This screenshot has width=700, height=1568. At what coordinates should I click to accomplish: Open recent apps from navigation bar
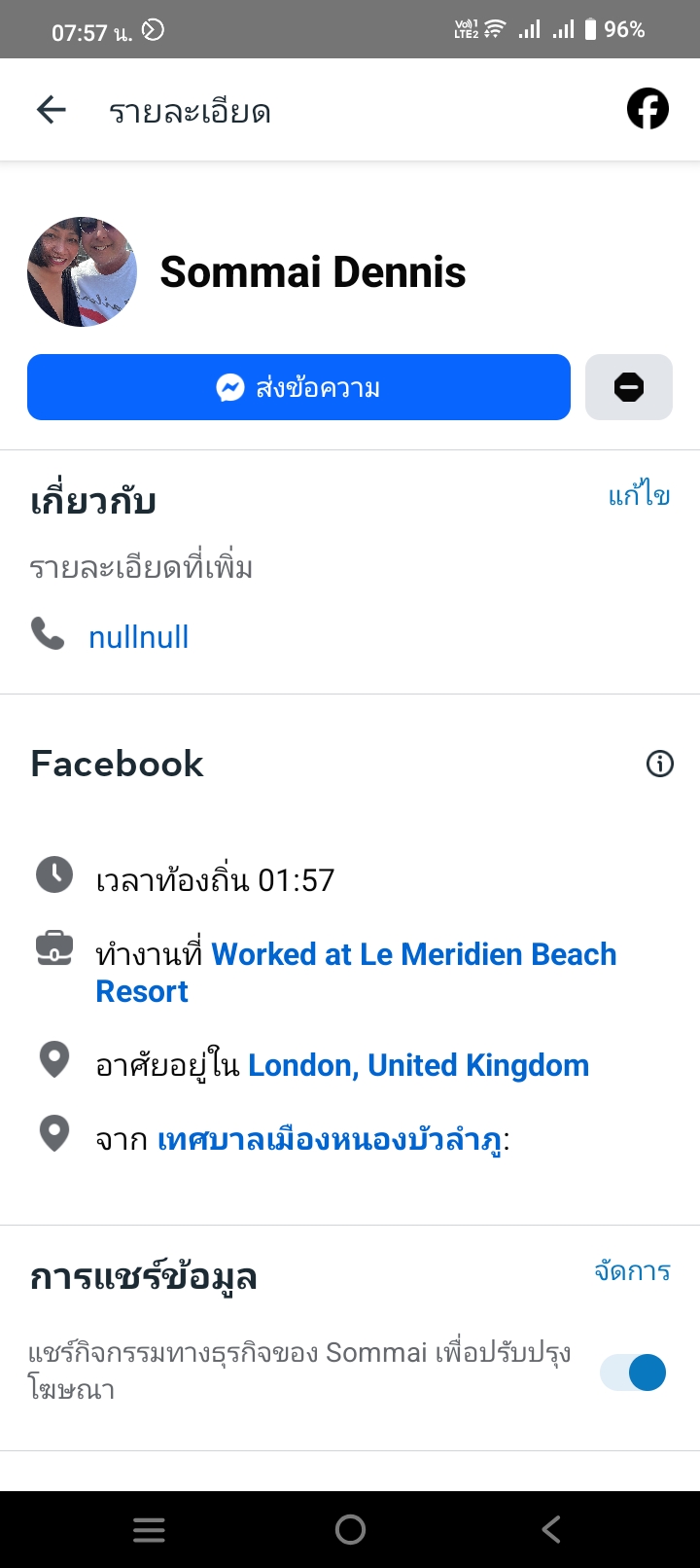pos(149,1530)
